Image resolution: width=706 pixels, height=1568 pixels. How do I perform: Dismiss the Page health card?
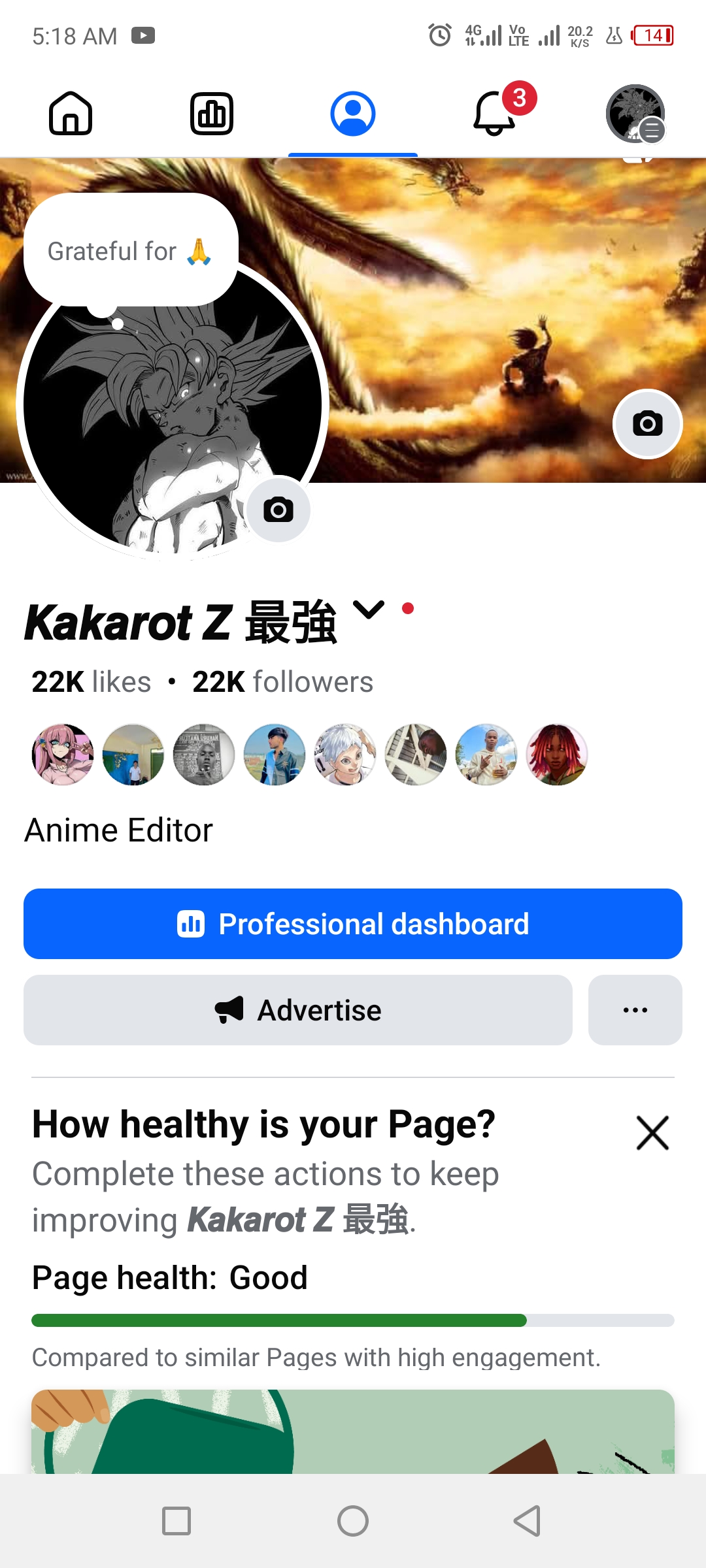click(652, 1133)
